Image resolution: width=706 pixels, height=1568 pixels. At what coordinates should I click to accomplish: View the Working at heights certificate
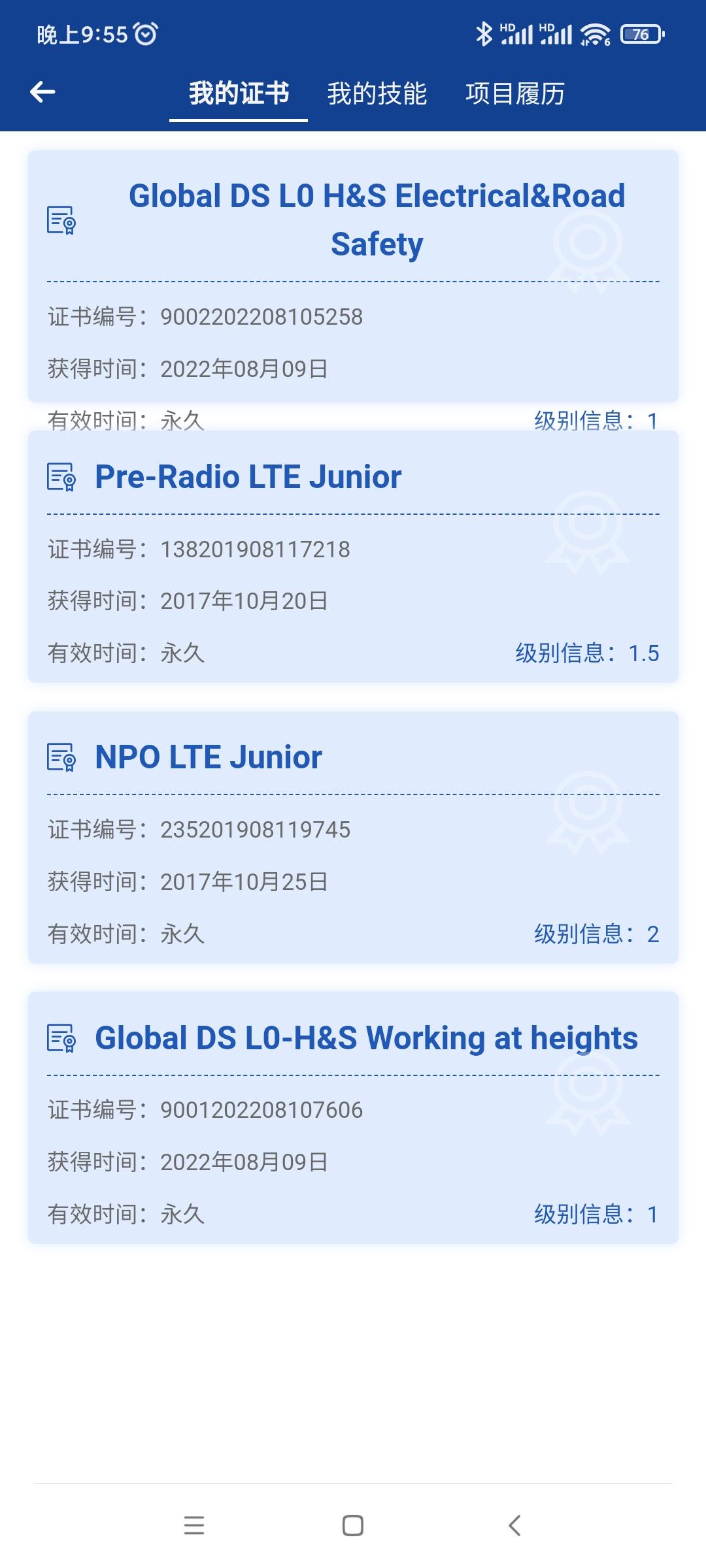point(353,1117)
